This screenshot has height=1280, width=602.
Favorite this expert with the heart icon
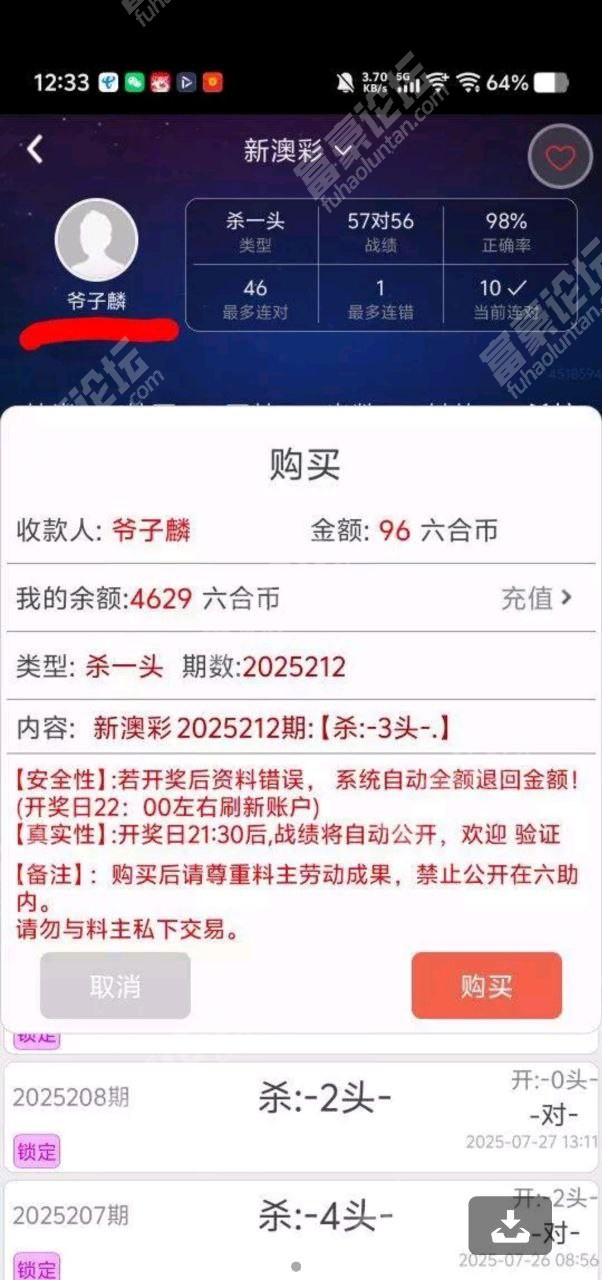click(560, 158)
